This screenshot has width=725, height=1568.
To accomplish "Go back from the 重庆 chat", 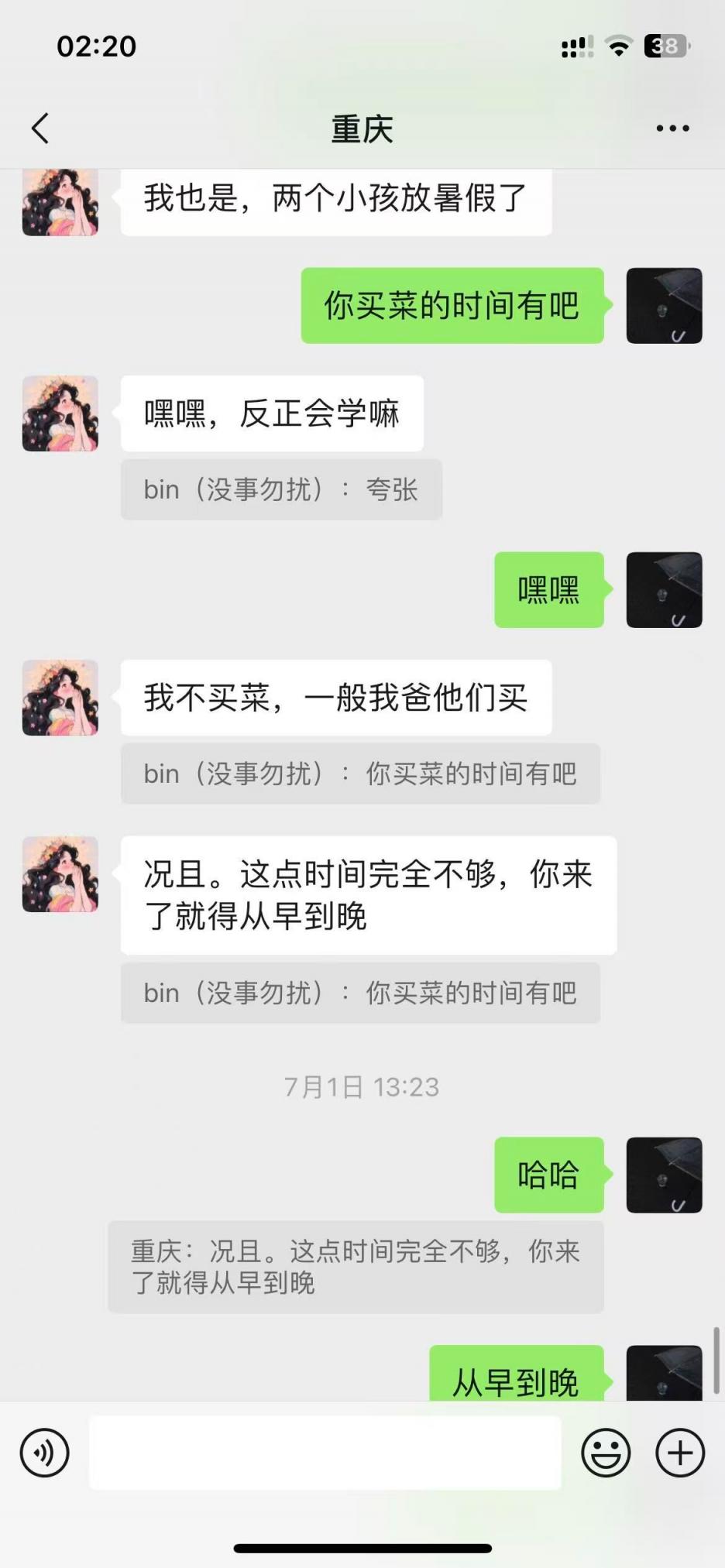I will [x=41, y=129].
